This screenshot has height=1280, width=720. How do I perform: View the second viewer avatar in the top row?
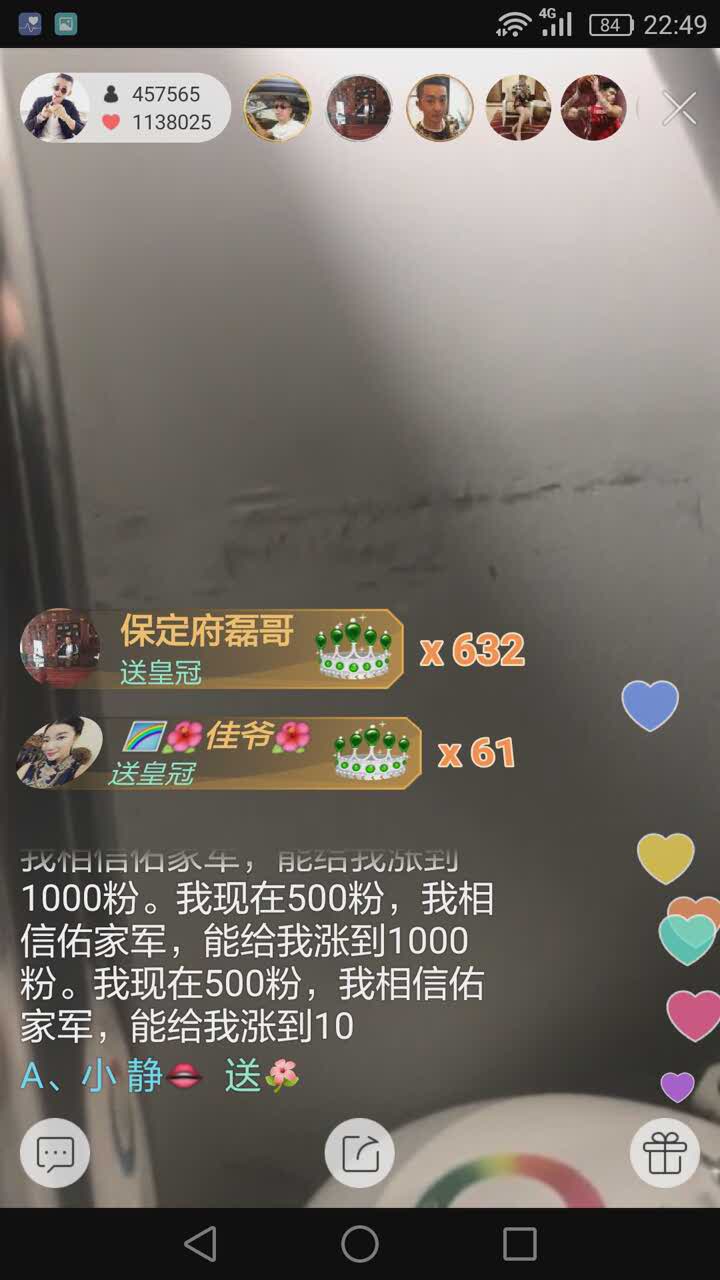359,108
